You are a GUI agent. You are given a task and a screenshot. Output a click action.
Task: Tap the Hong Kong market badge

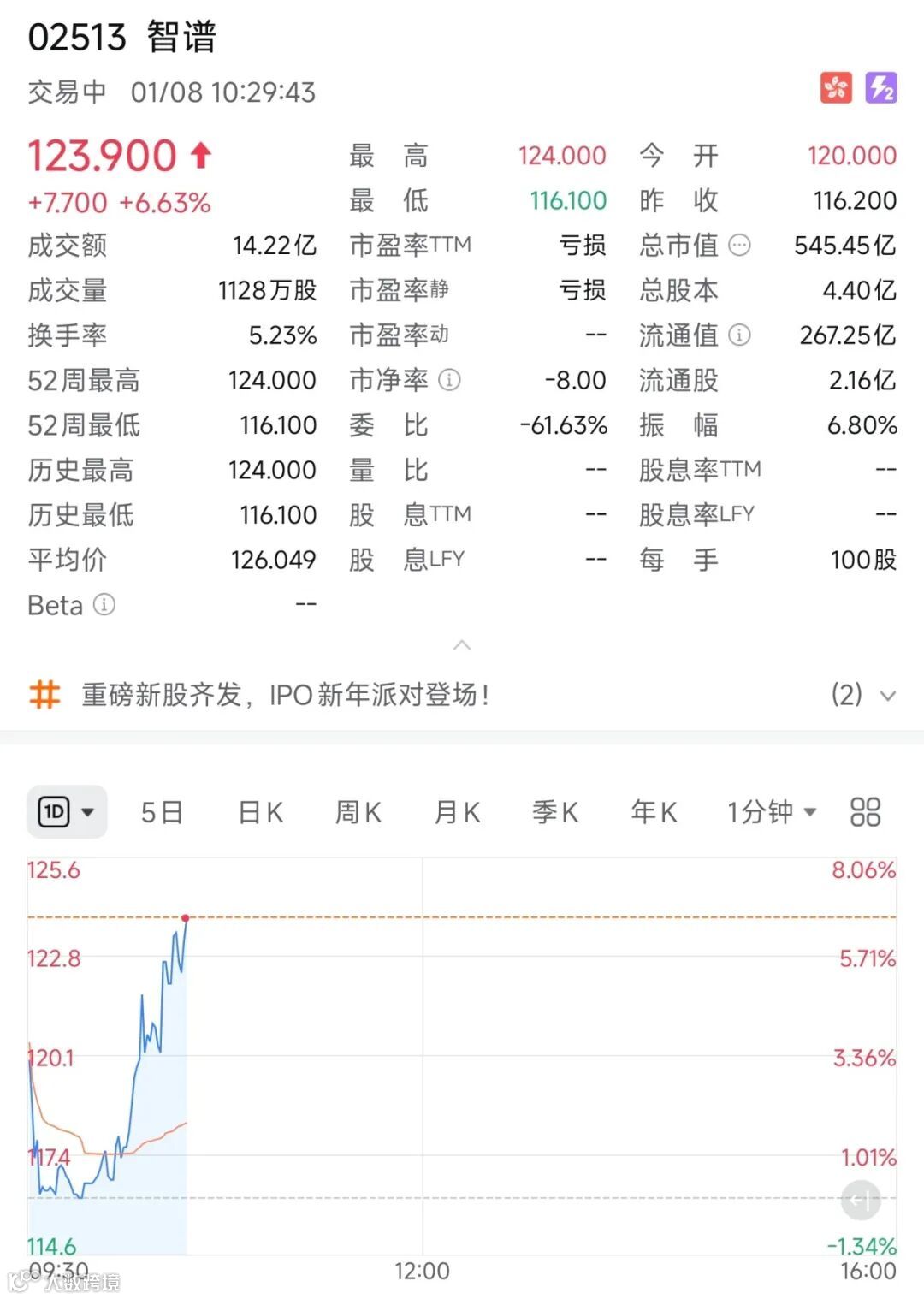coord(836,87)
